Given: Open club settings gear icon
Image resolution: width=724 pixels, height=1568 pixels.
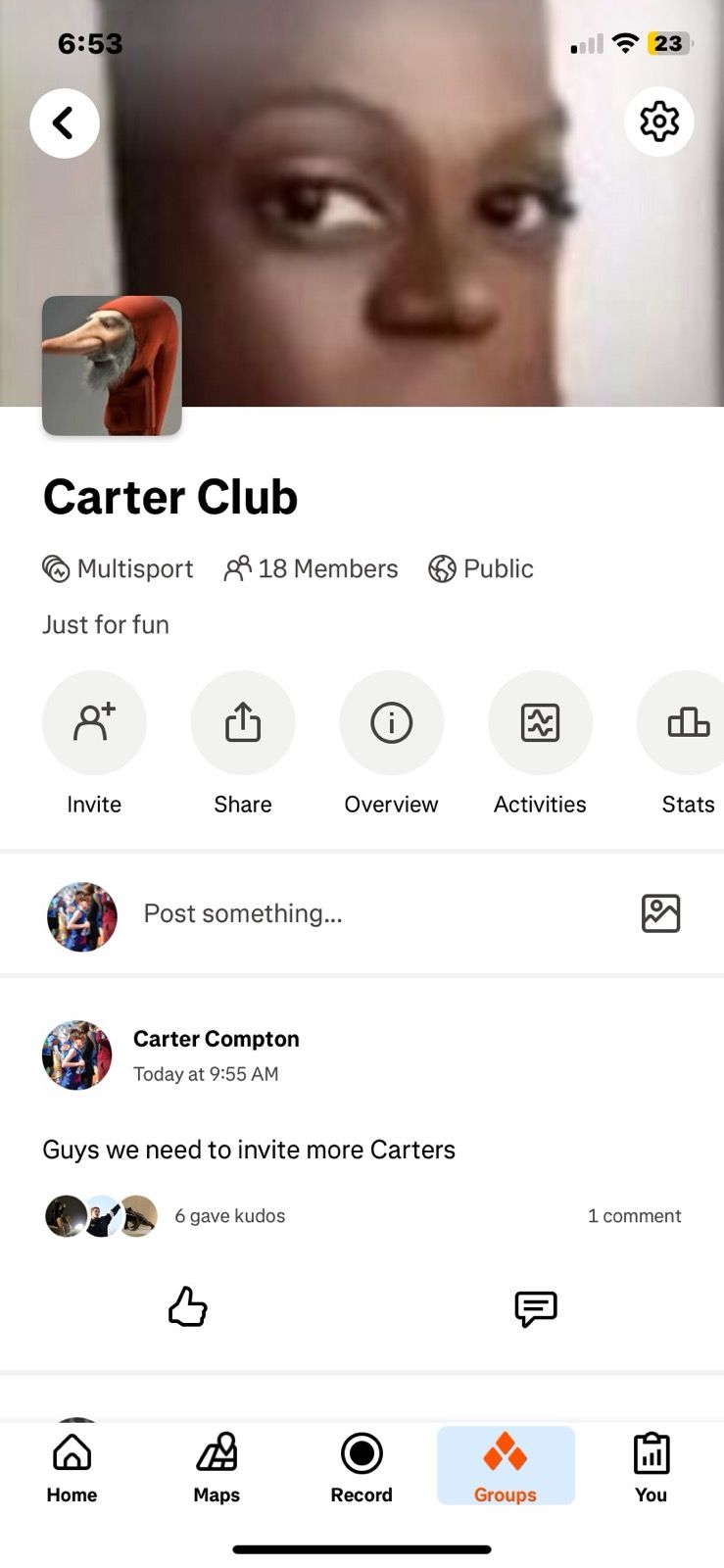Looking at the screenshot, I should (x=659, y=122).
